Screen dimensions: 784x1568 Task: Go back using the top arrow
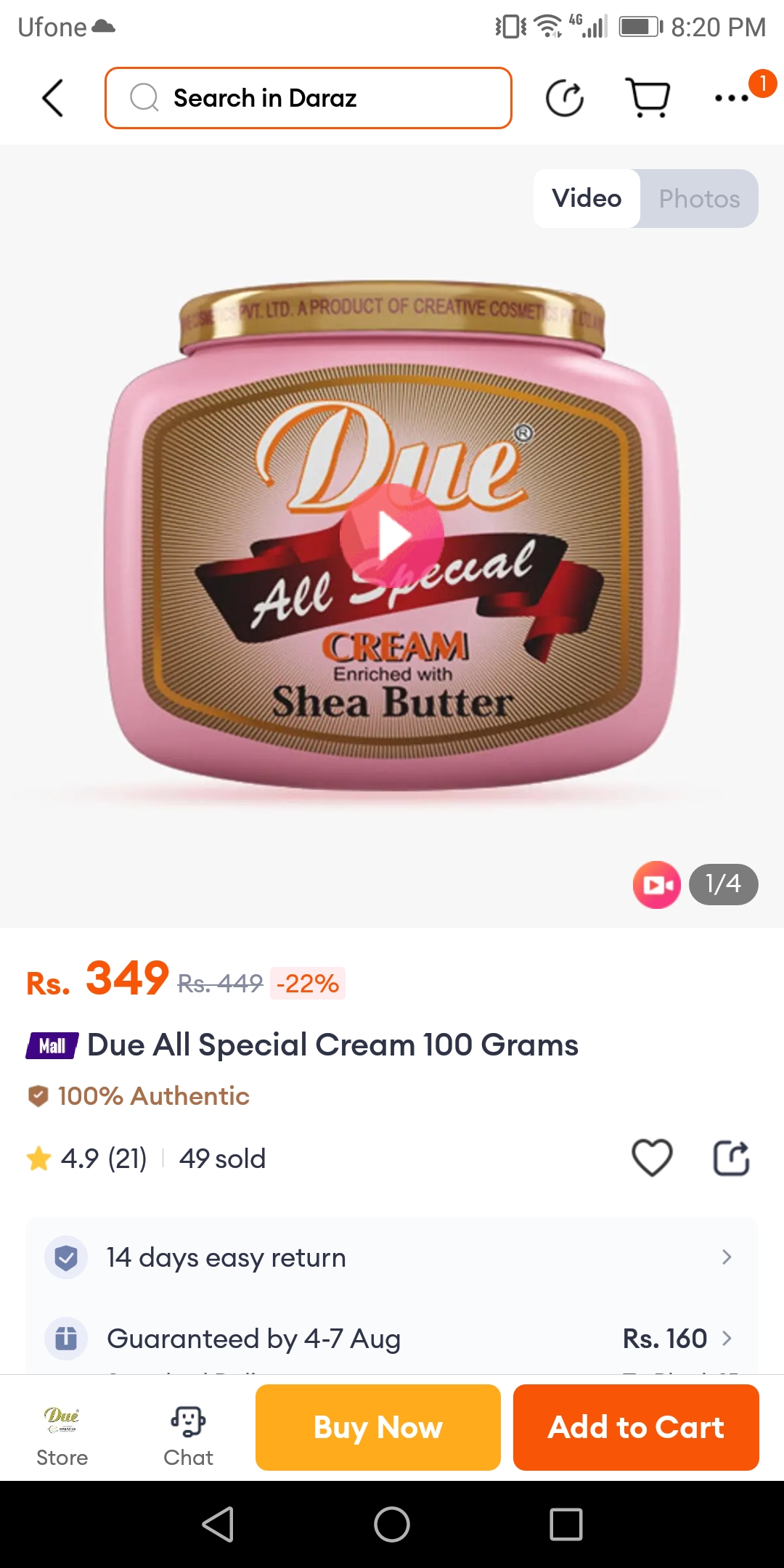pyautogui.click(x=53, y=98)
